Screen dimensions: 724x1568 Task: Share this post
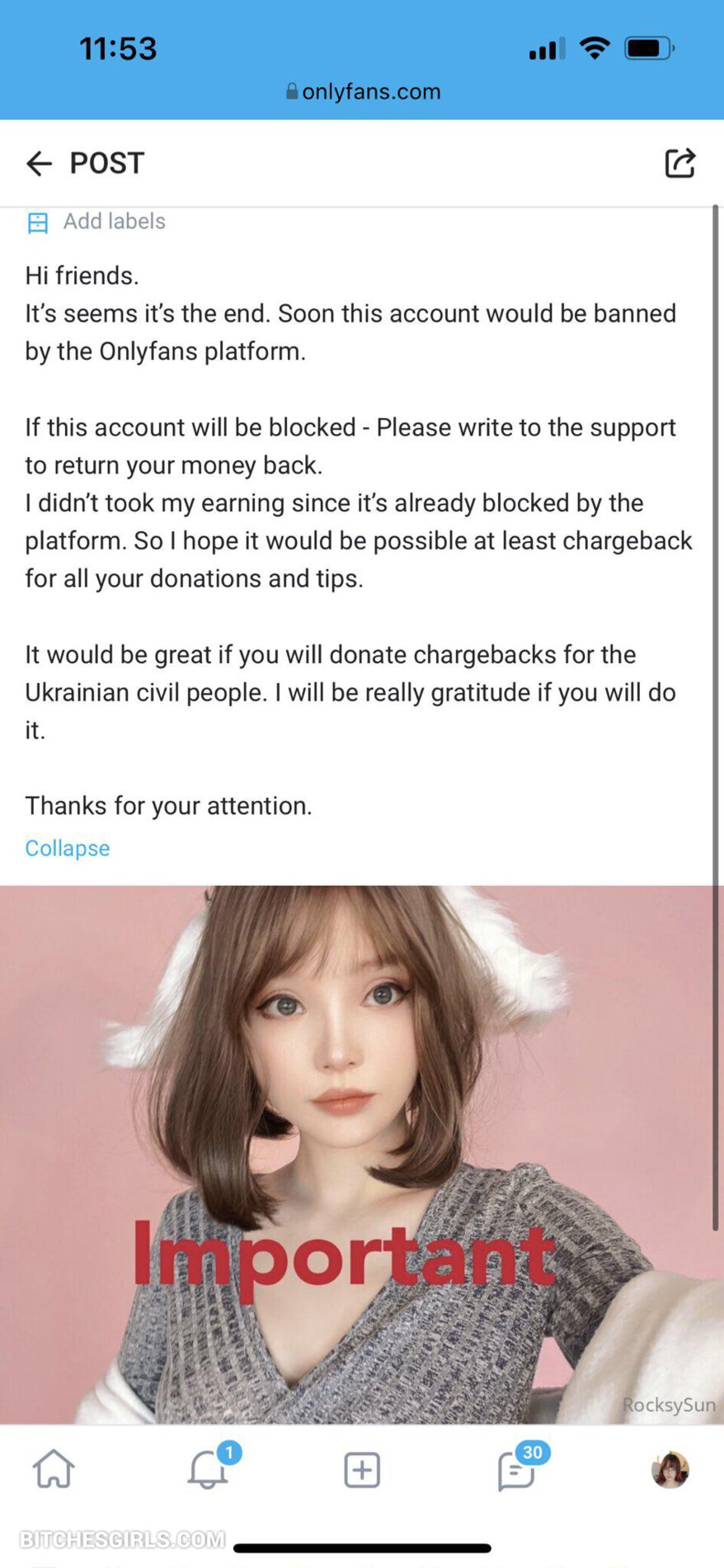point(679,163)
